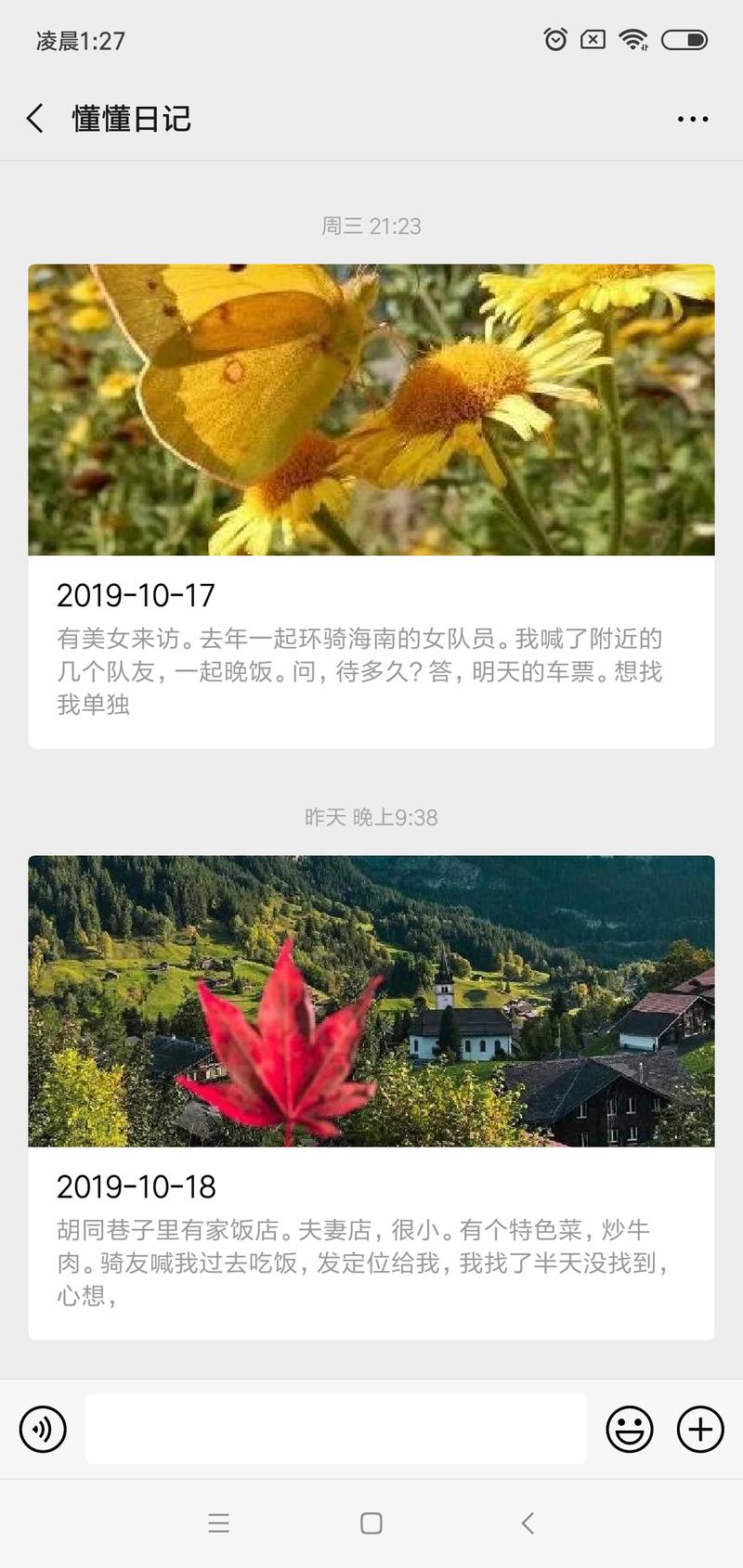Viewport: 743px width, 1568px height.
Task: Tap the back arrow to leave 懂懂日记
Action: click(x=35, y=118)
